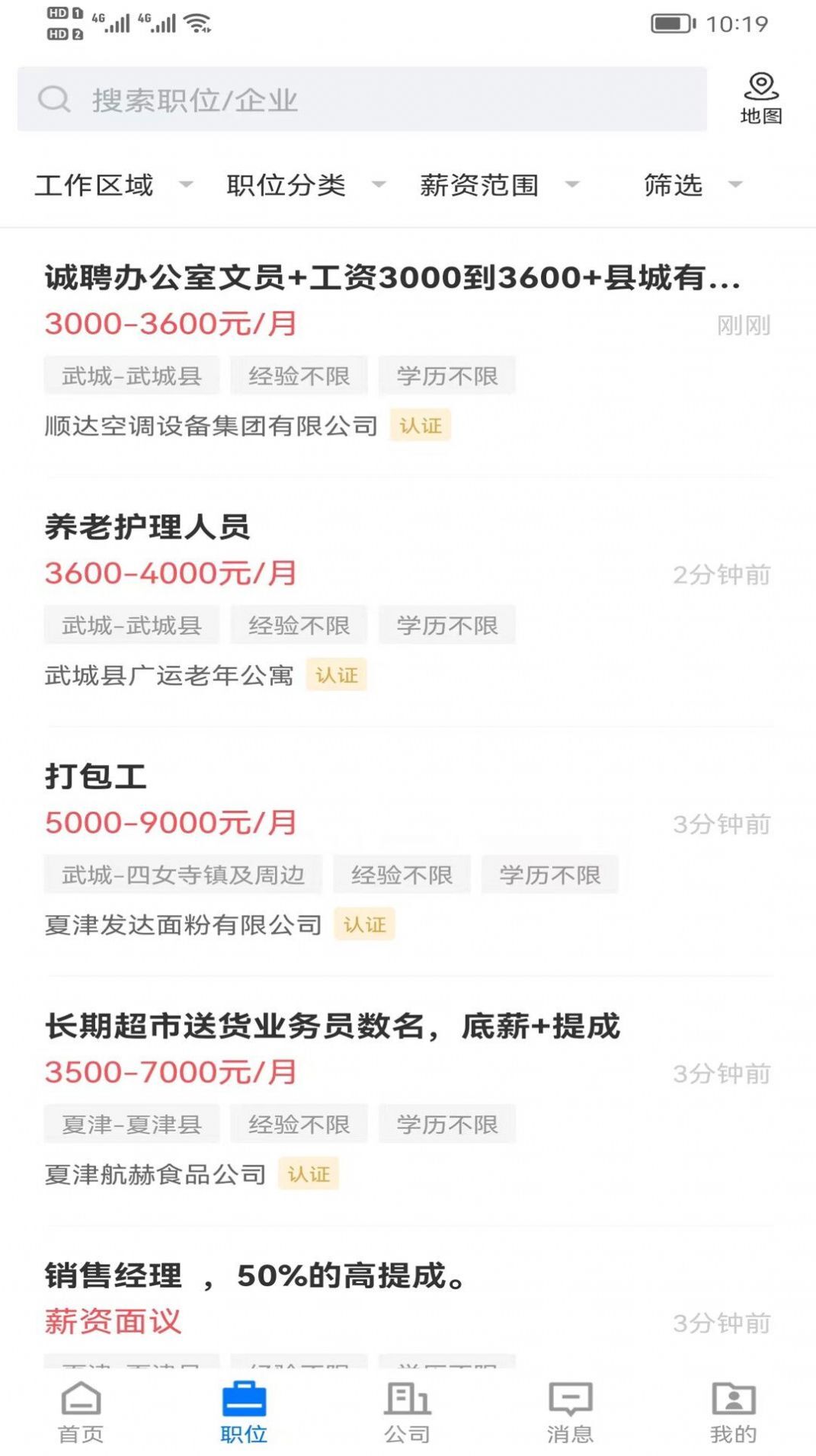Tap the battery indicator in status bar
Viewport: 816px width, 1456px height.
669,24
